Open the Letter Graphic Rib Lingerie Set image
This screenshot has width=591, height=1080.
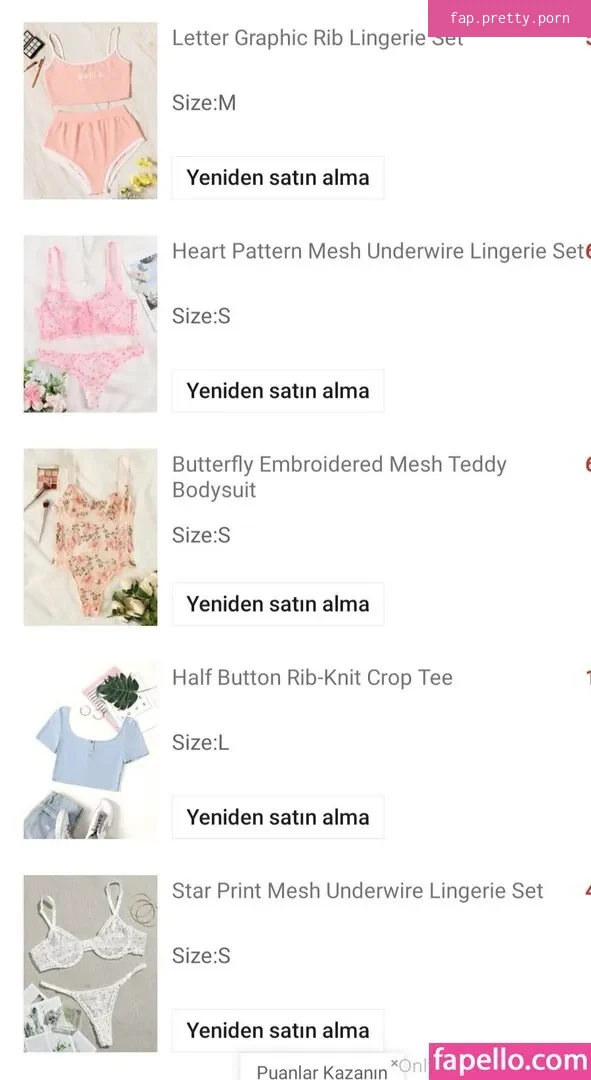pos(90,111)
